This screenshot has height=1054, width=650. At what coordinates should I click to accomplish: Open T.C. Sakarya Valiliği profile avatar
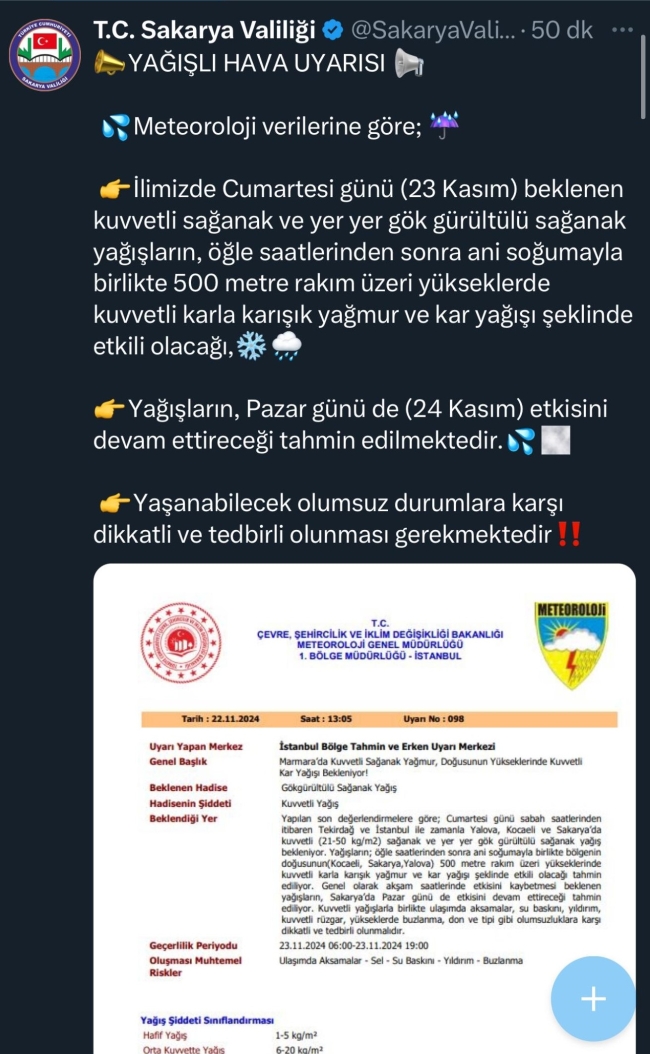click(x=45, y=54)
